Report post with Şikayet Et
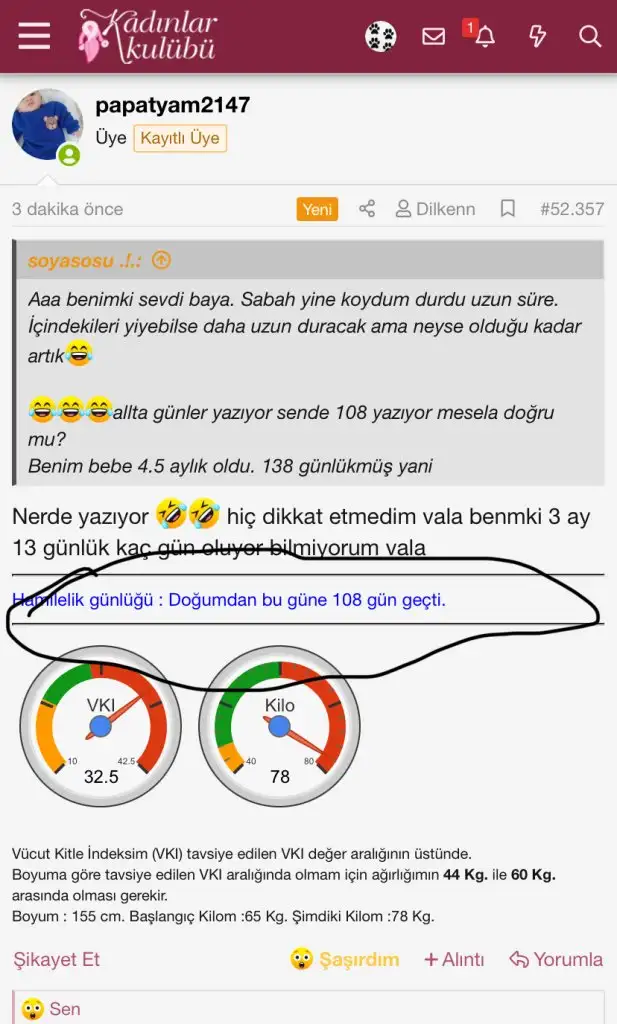Screen dimensions: 617x1024 coord(56,959)
